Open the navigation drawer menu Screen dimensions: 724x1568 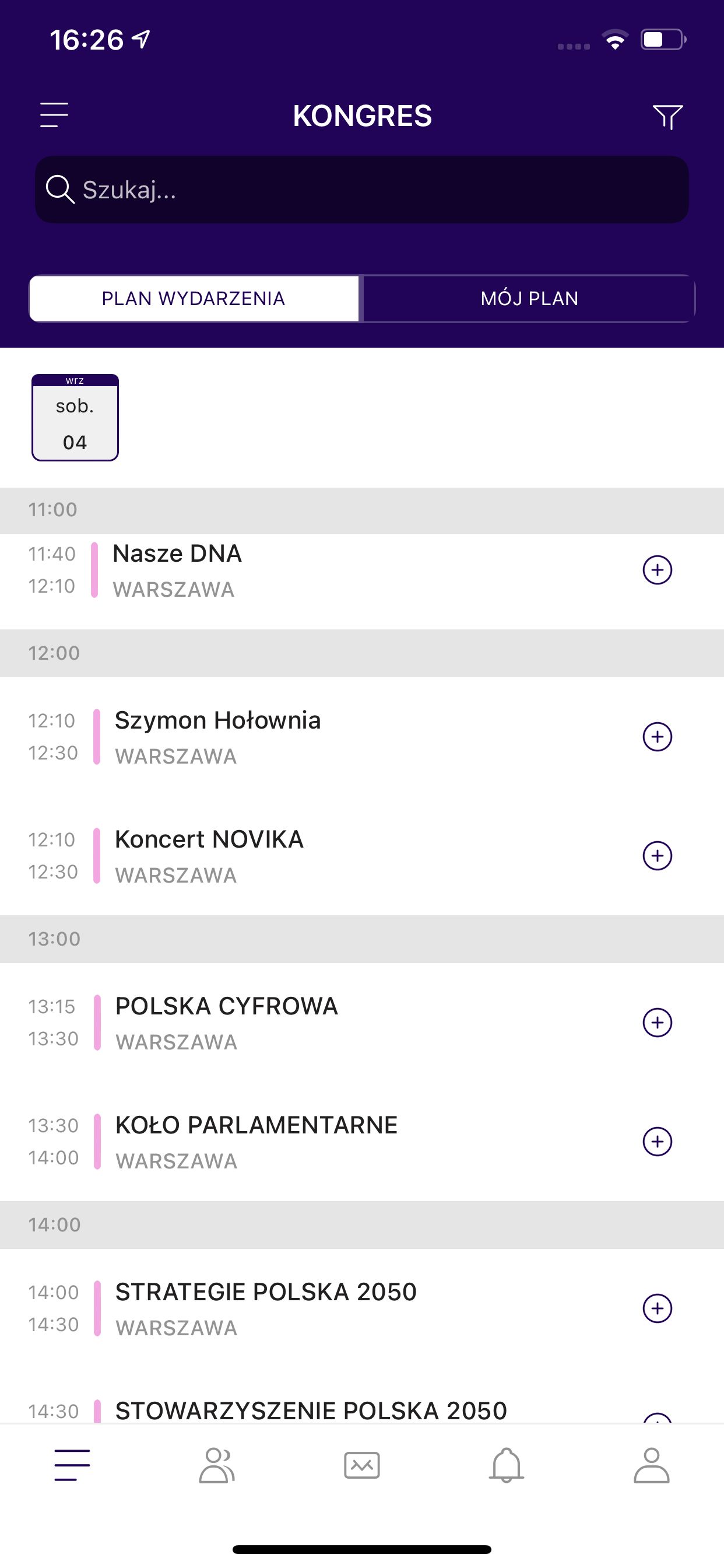(x=54, y=115)
